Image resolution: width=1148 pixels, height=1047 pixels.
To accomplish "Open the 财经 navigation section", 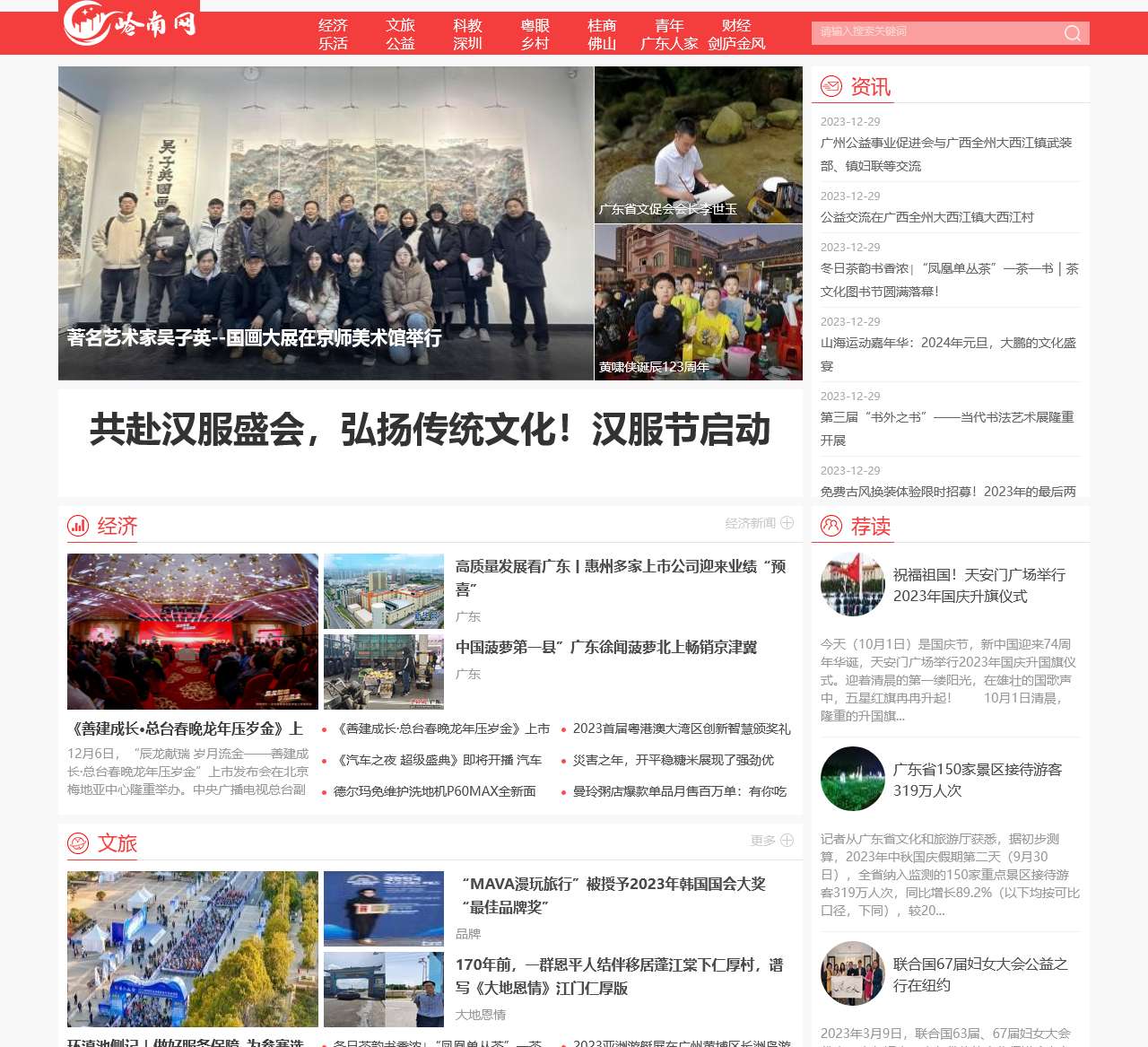I will (x=736, y=26).
